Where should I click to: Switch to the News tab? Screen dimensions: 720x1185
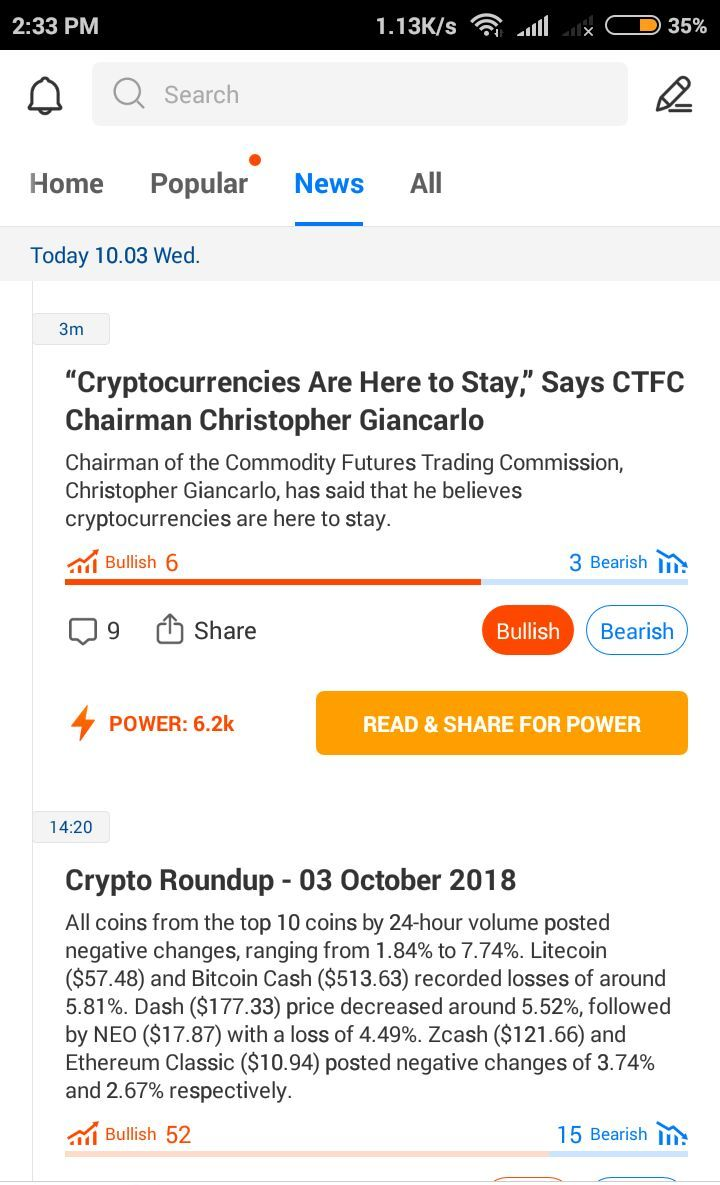pyautogui.click(x=329, y=183)
